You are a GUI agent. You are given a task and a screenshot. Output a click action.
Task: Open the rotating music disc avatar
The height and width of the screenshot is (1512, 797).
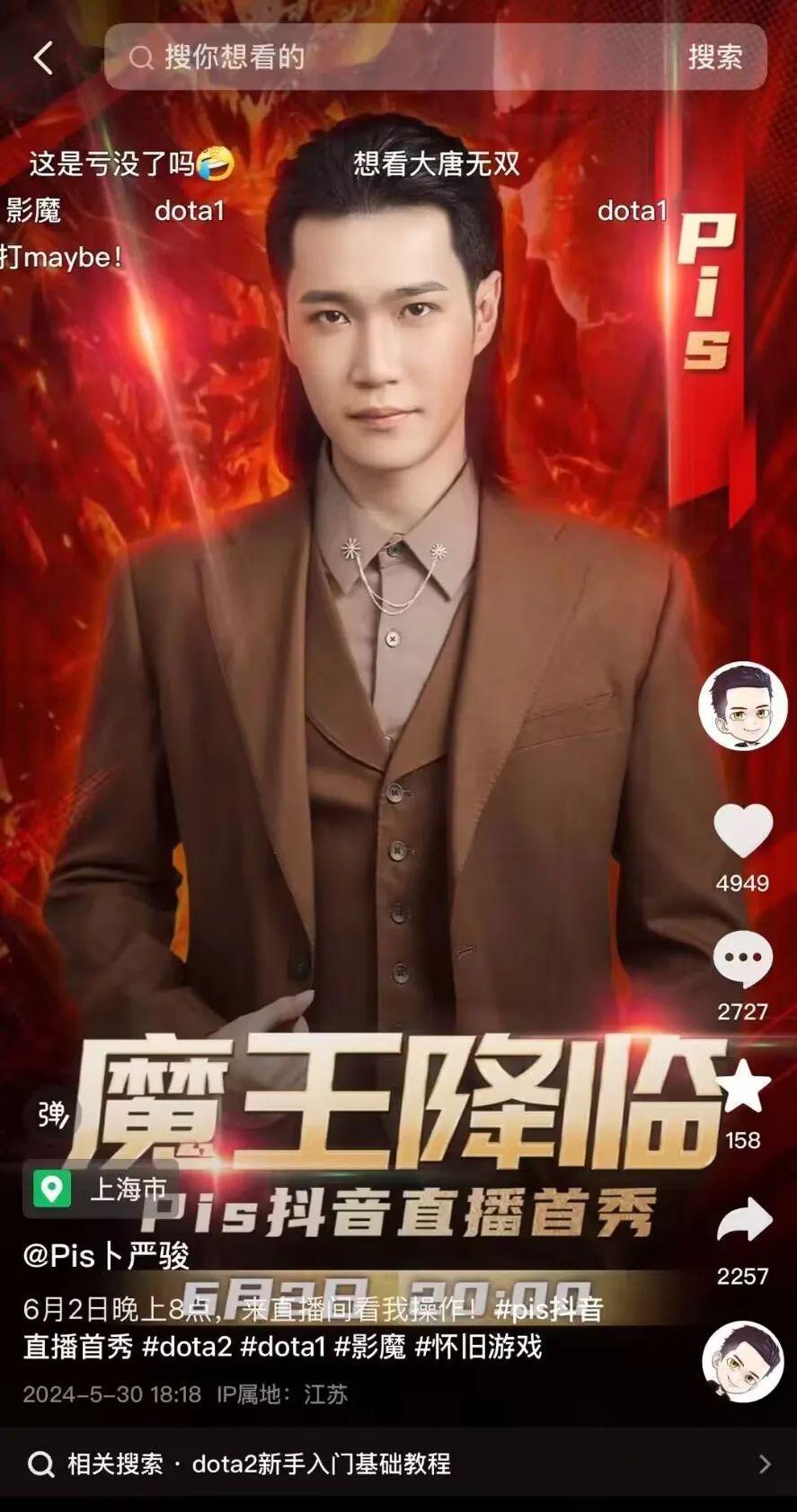(x=743, y=1361)
